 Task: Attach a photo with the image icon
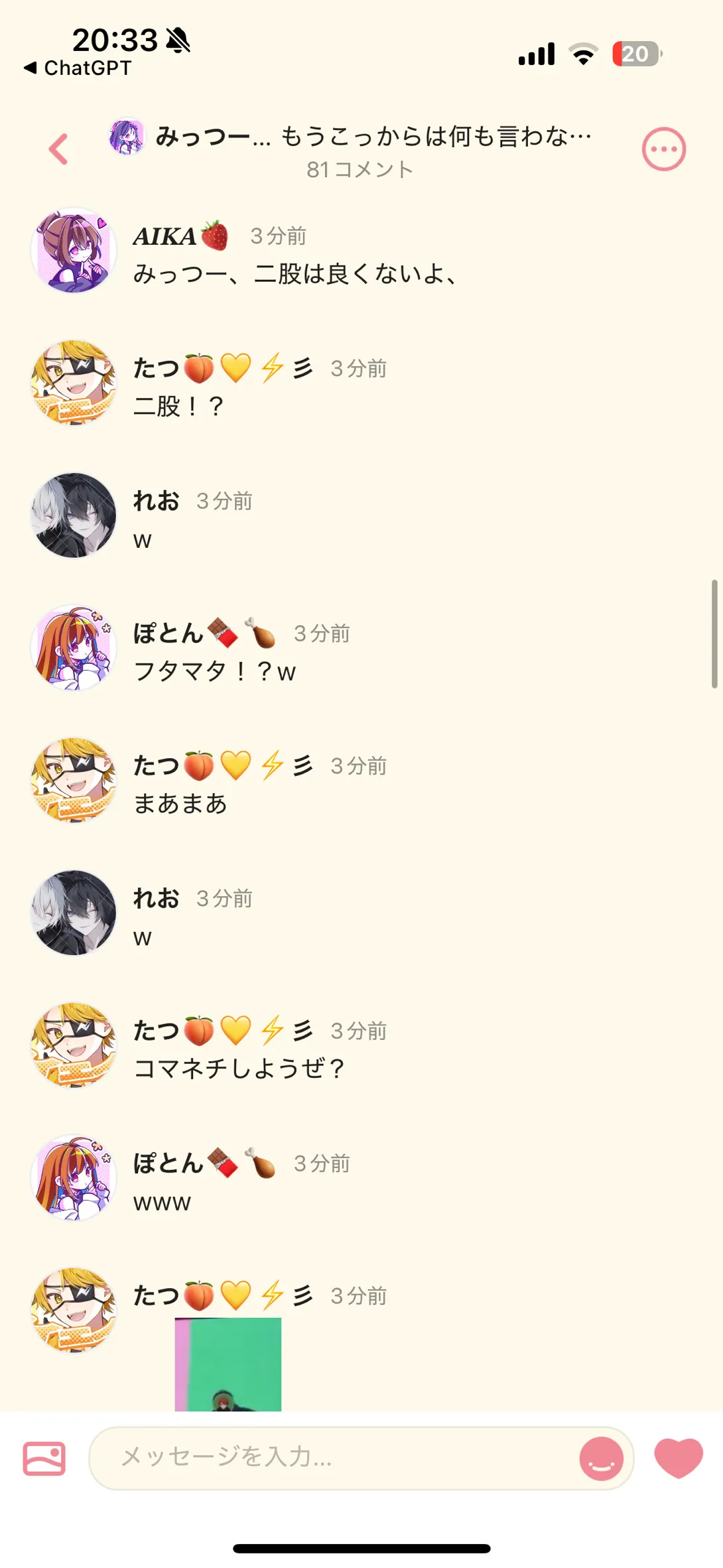(44, 1459)
